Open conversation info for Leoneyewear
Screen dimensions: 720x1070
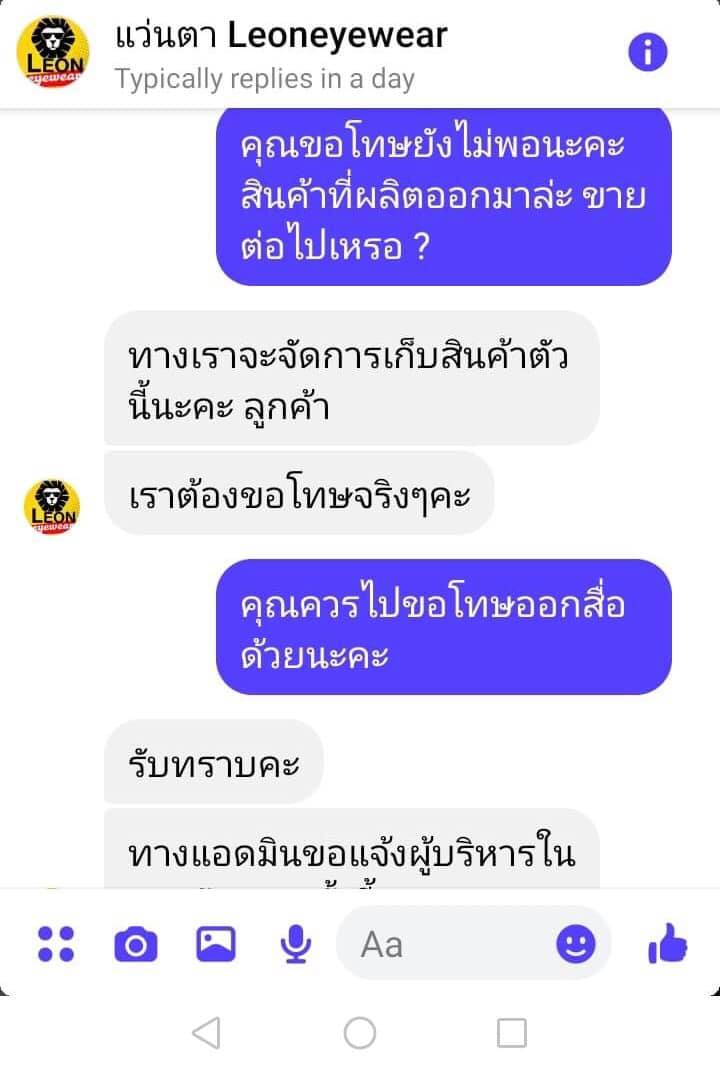point(648,51)
